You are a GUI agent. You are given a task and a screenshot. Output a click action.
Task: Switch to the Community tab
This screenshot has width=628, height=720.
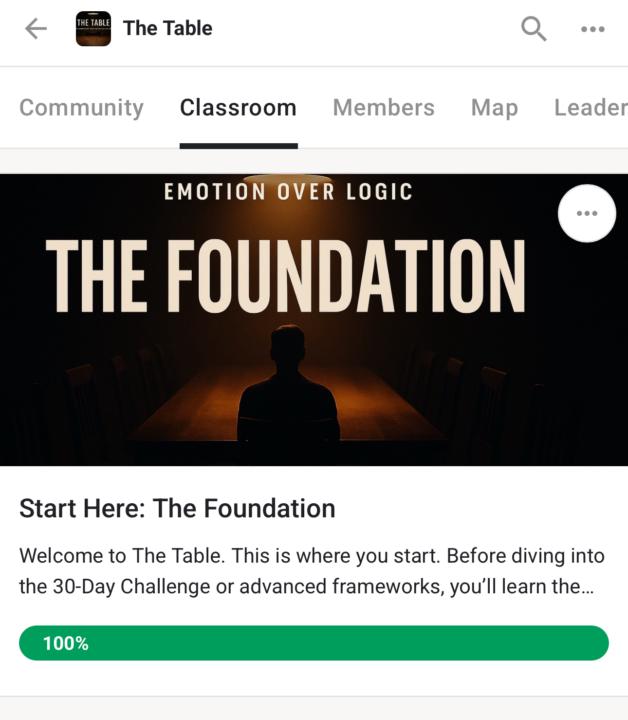82,108
